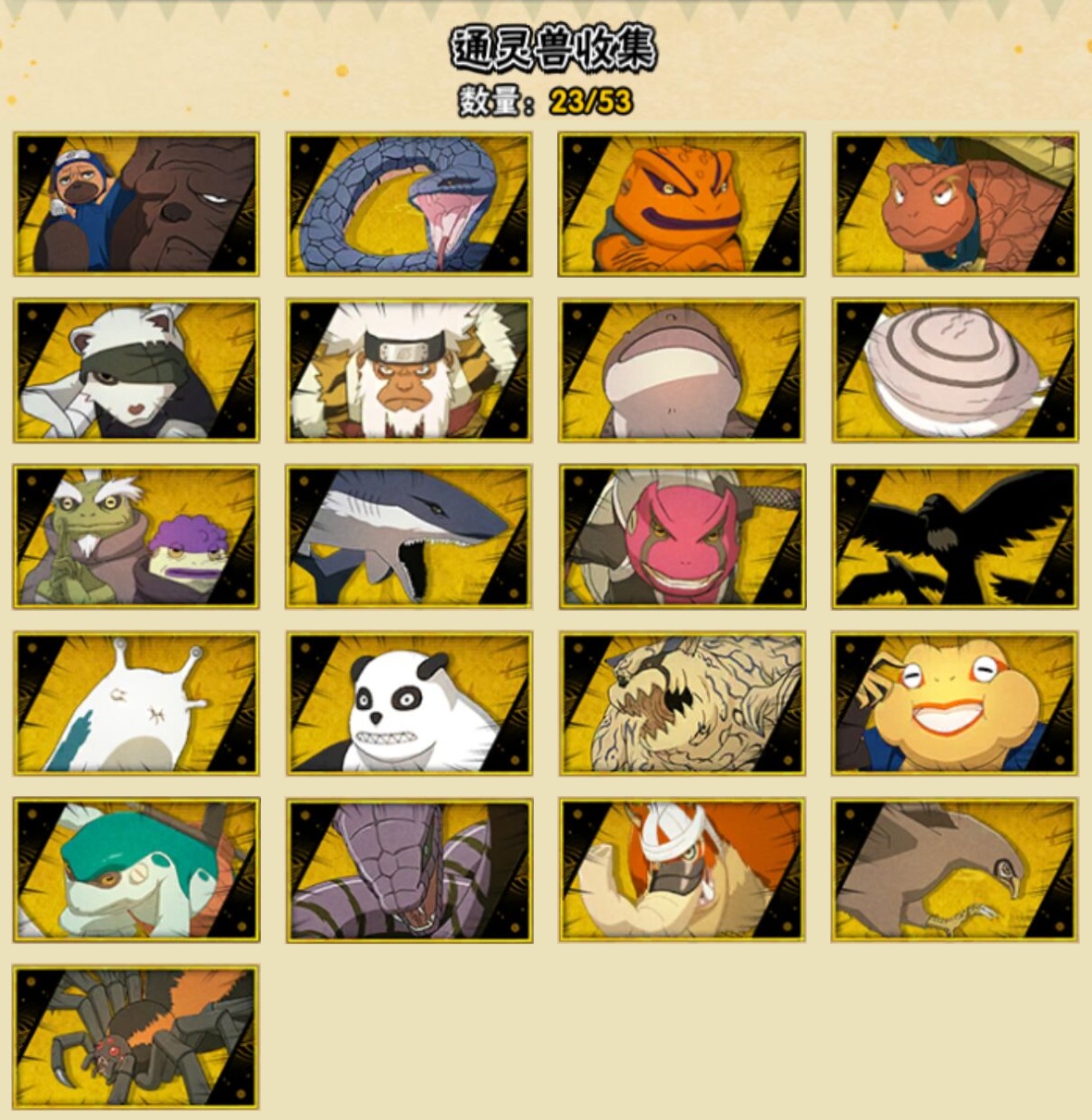
Task: Select the shark summon card
Action: coord(408,537)
